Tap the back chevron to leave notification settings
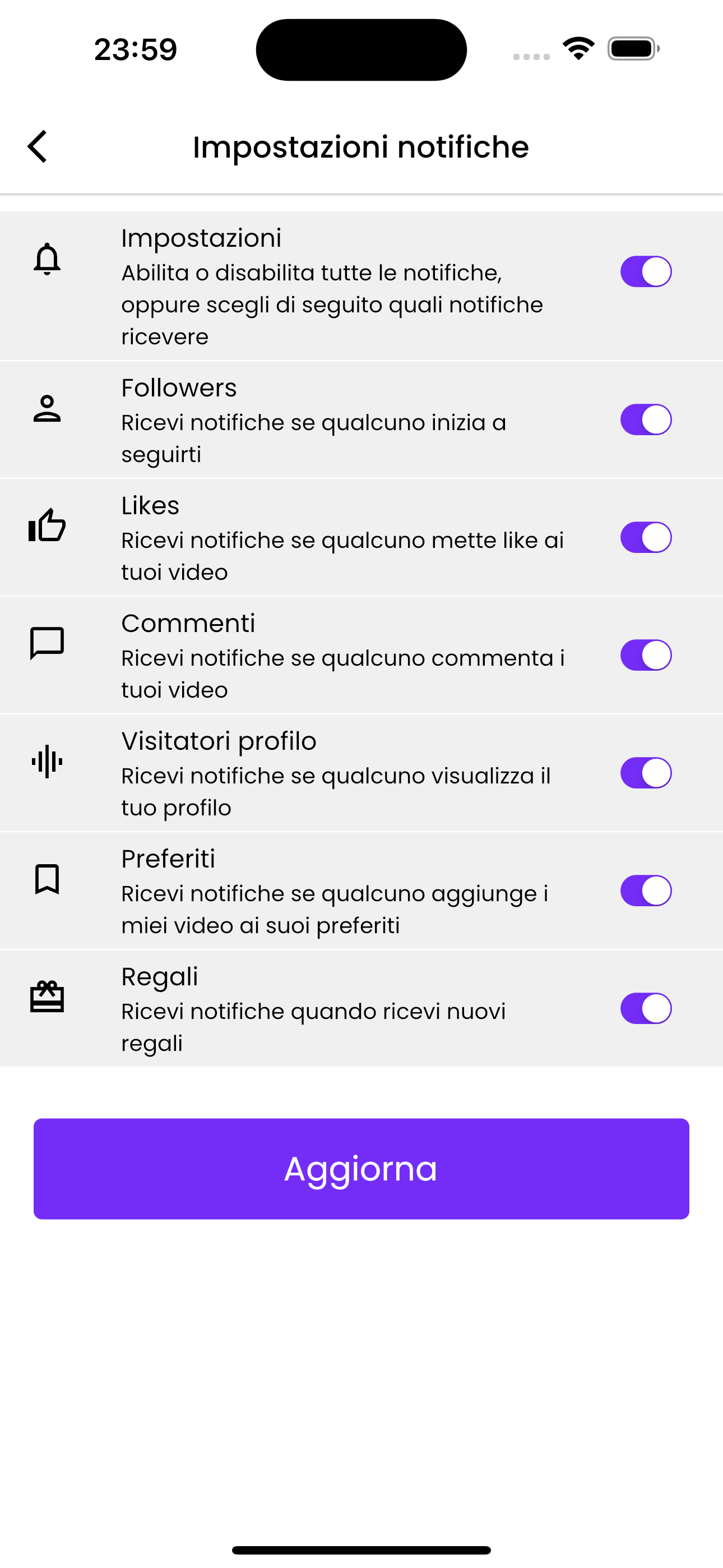This screenshot has width=723, height=1568. click(x=37, y=146)
